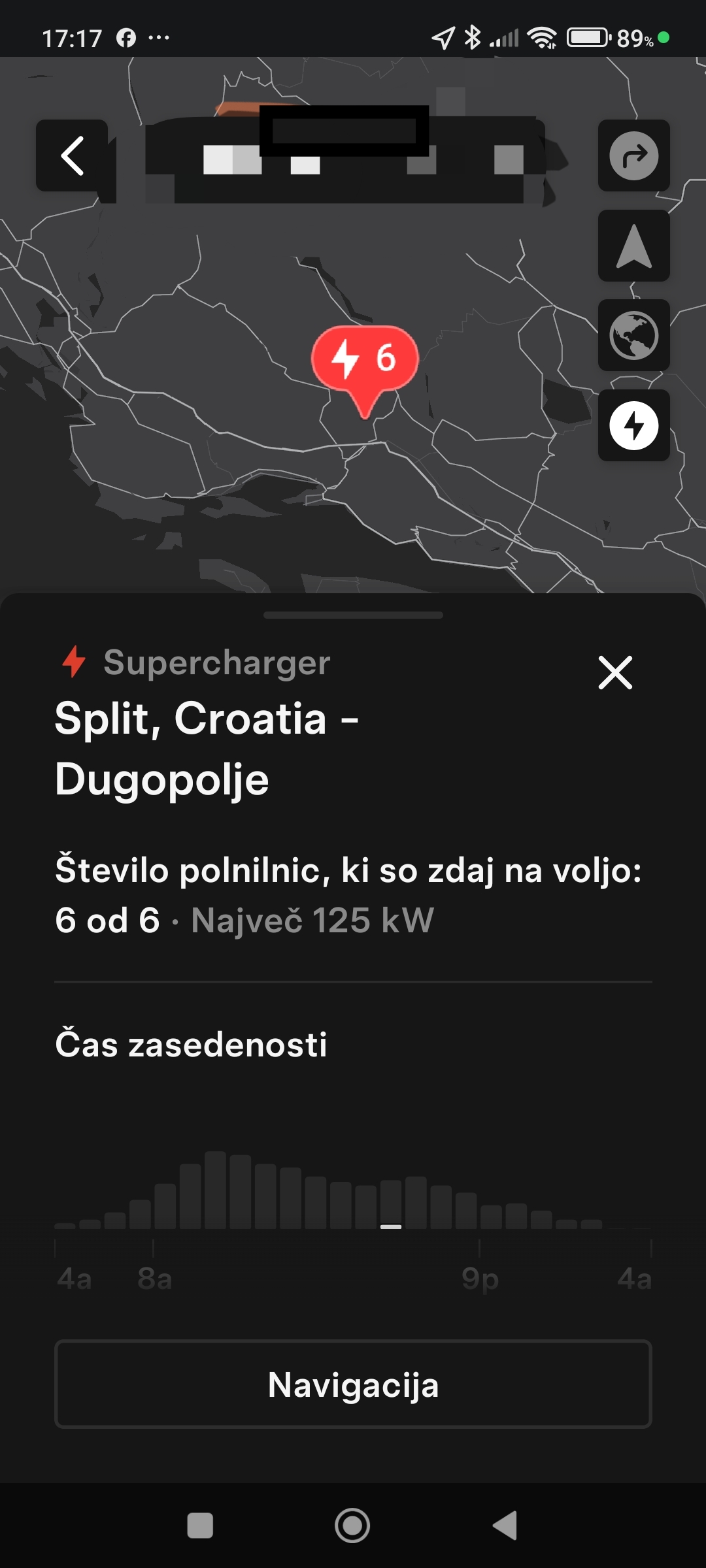Go back using the top-left arrow

tap(72, 155)
